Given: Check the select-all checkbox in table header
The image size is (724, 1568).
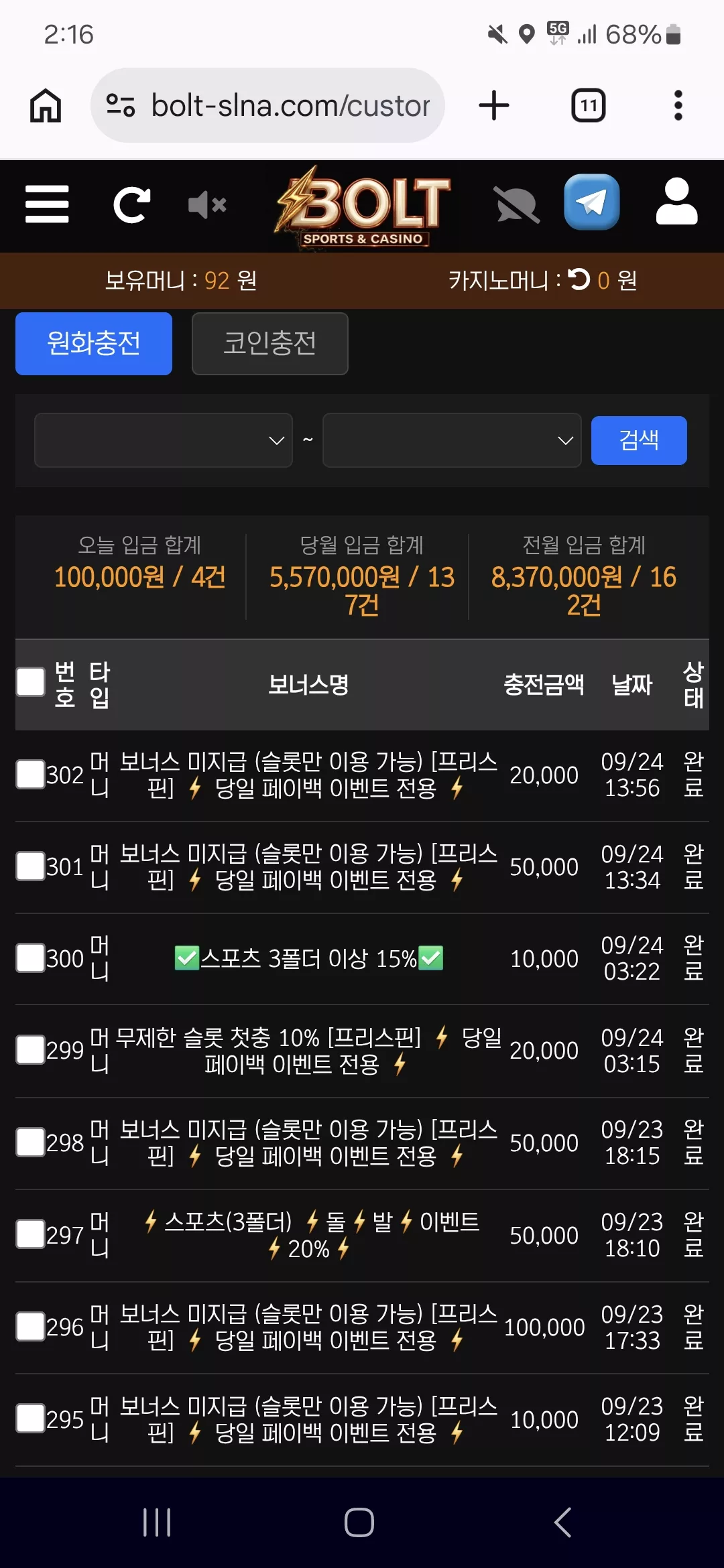Looking at the screenshot, I should tap(31, 682).
